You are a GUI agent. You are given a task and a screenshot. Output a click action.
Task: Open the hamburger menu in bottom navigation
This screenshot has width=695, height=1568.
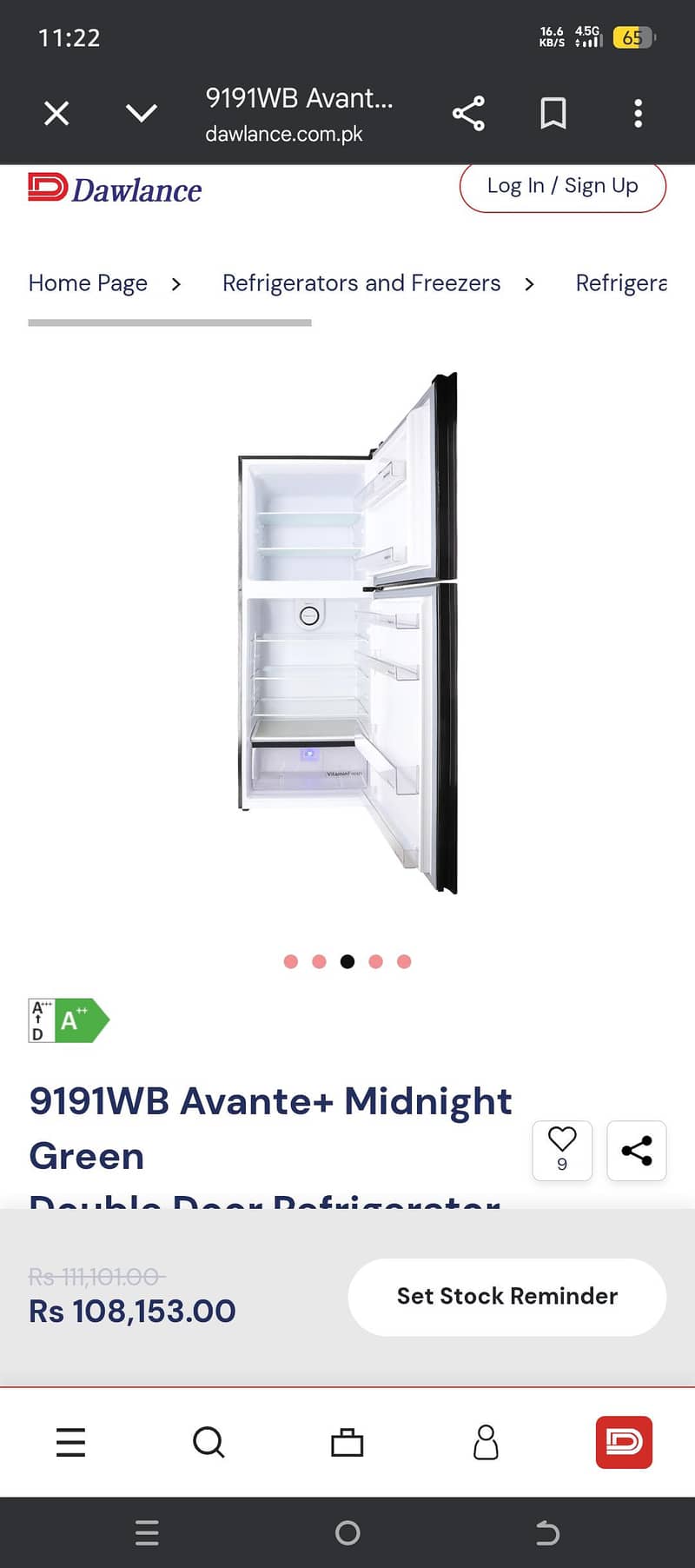pos(69,1443)
